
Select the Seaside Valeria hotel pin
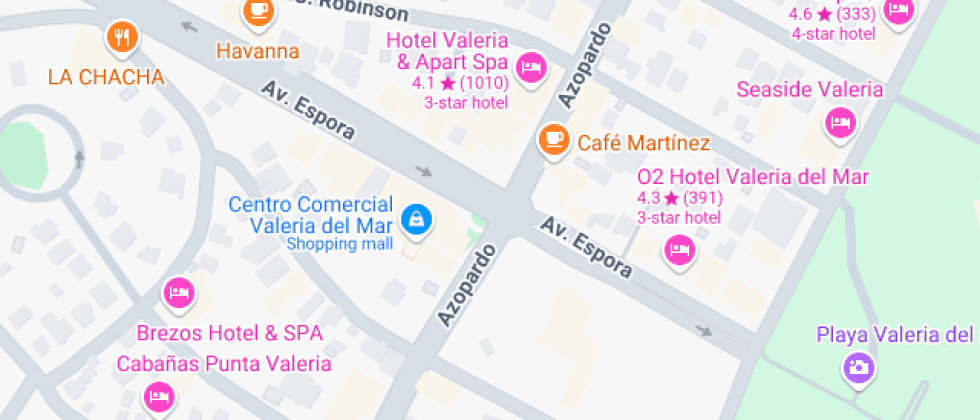click(x=840, y=124)
